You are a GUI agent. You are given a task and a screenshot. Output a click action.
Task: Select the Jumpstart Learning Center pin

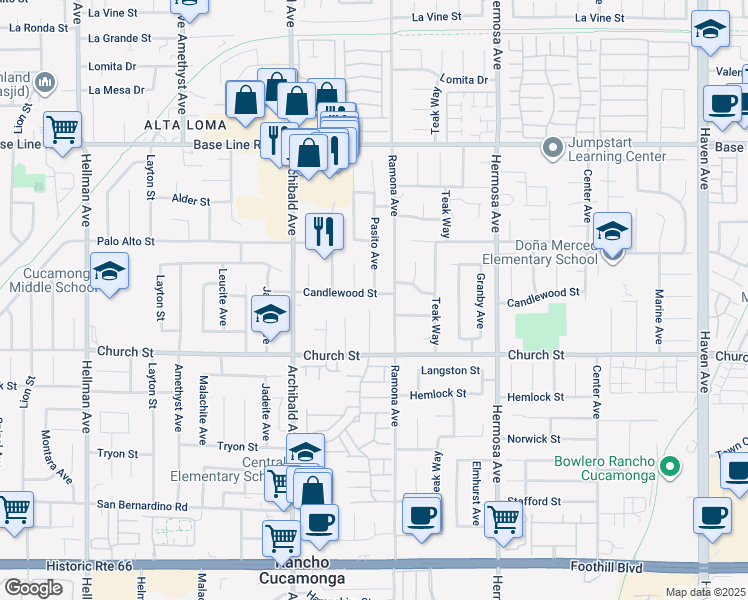coord(552,149)
